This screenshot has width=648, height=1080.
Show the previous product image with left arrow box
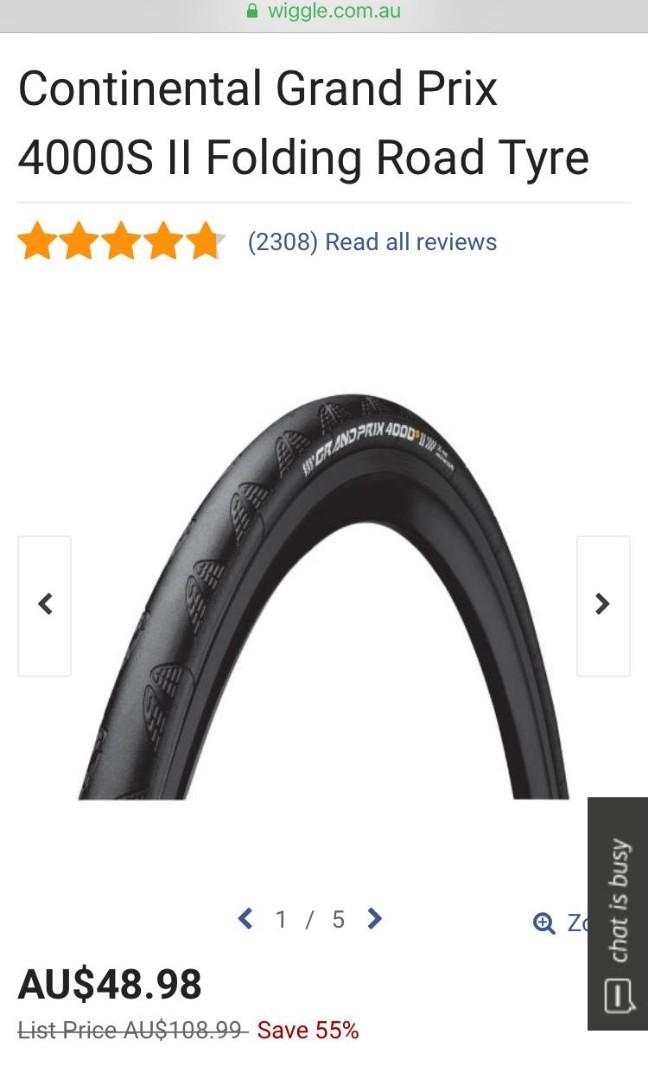(x=45, y=605)
